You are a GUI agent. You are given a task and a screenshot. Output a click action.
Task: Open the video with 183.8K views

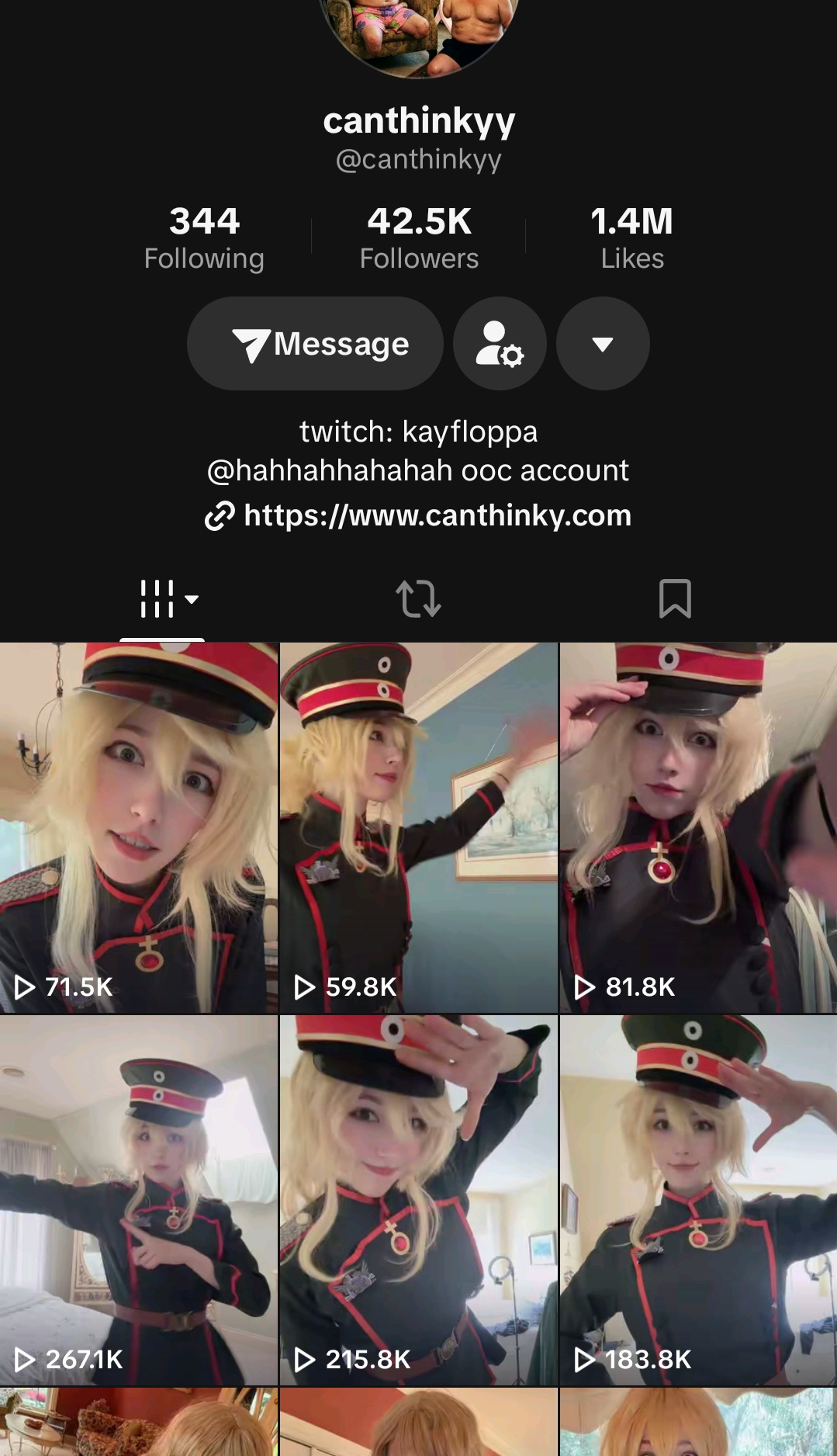tap(698, 1200)
